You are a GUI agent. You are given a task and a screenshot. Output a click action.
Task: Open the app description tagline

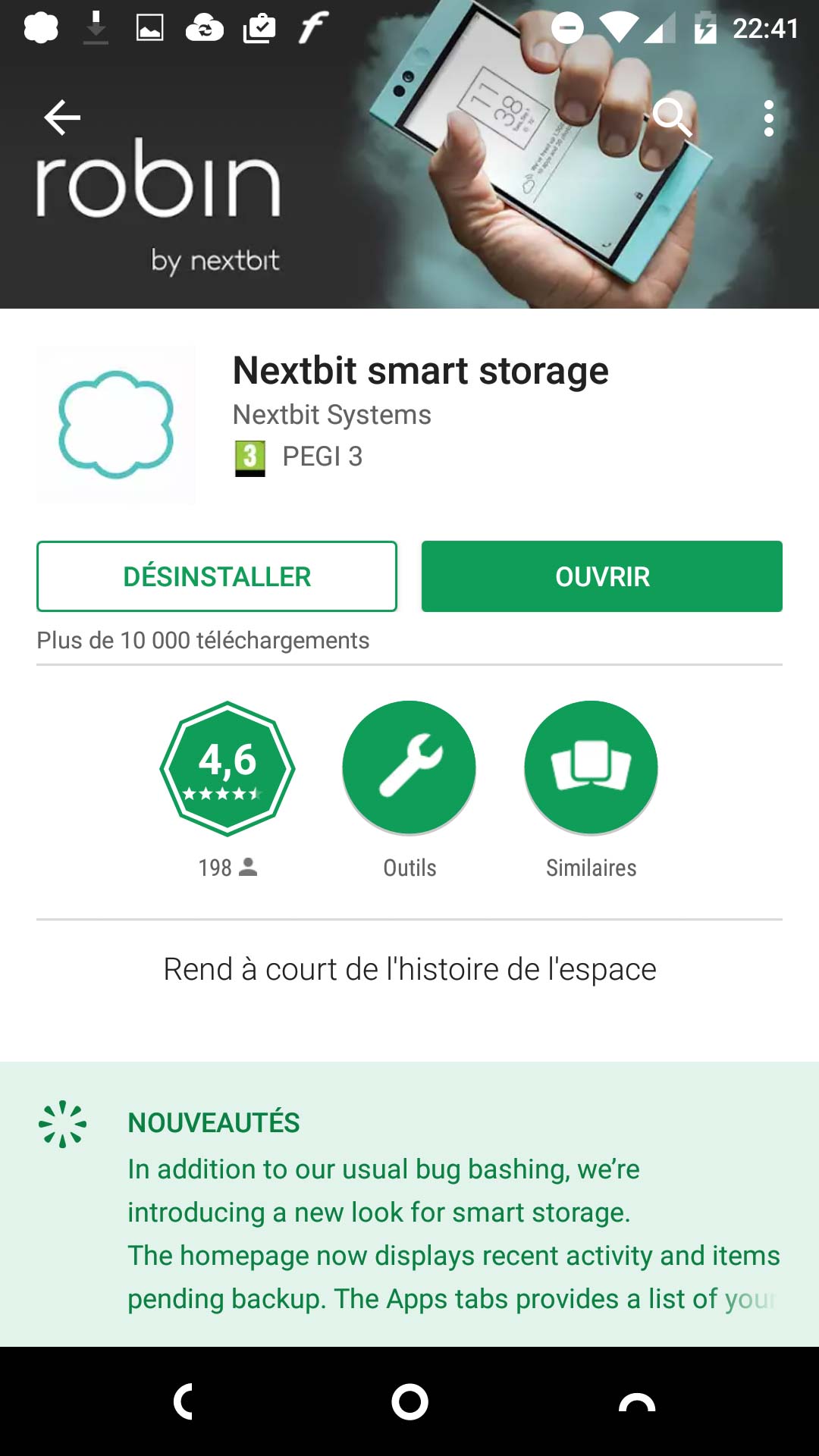pos(409,969)
